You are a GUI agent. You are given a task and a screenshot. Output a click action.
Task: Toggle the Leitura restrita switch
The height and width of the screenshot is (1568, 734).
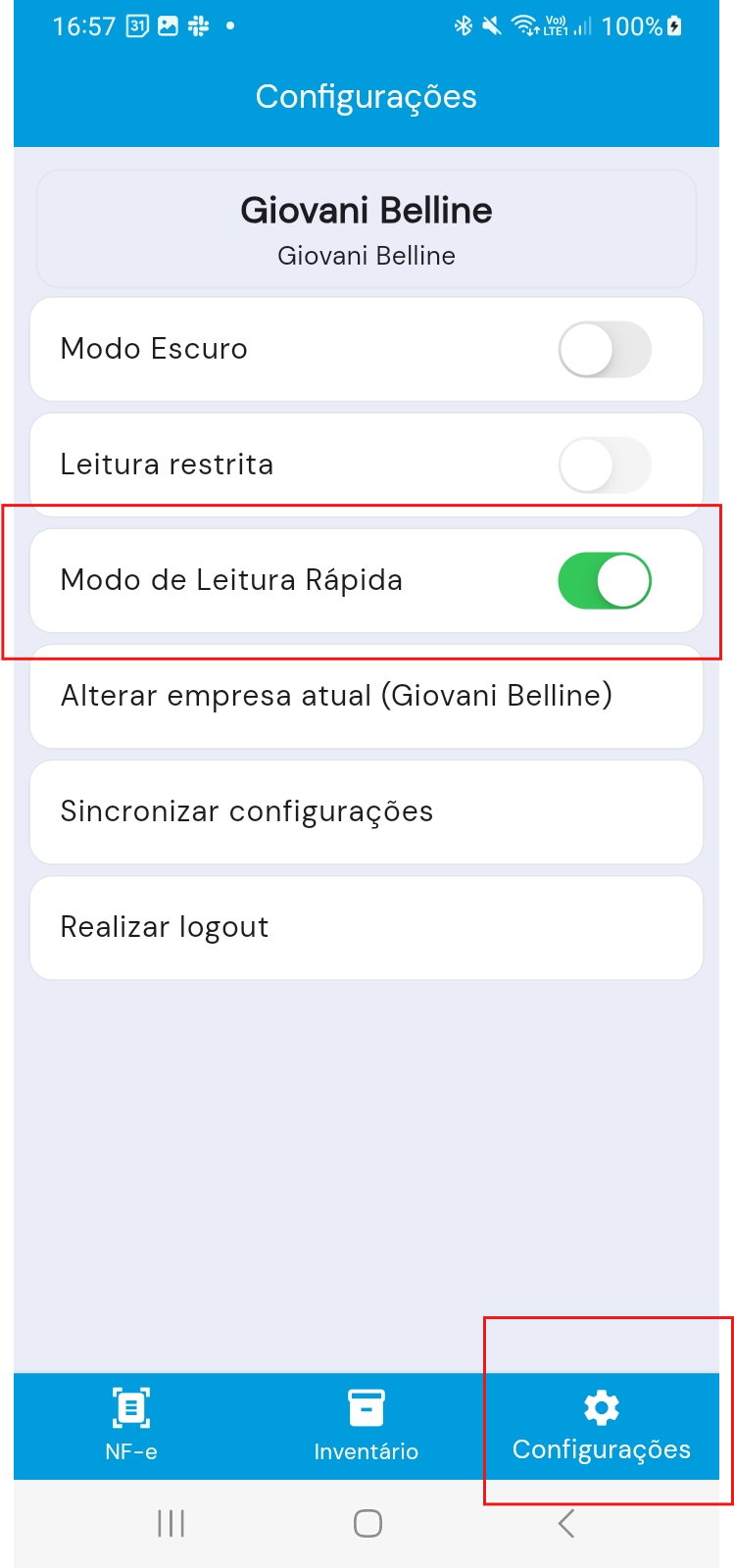point(604,465)
